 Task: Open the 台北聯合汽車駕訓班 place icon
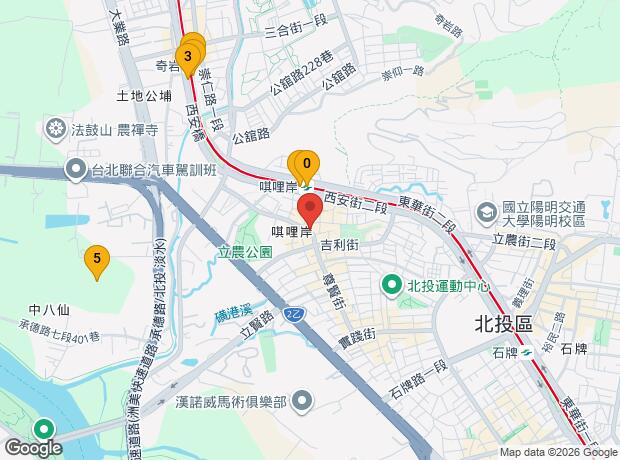(x=77, y=168)
